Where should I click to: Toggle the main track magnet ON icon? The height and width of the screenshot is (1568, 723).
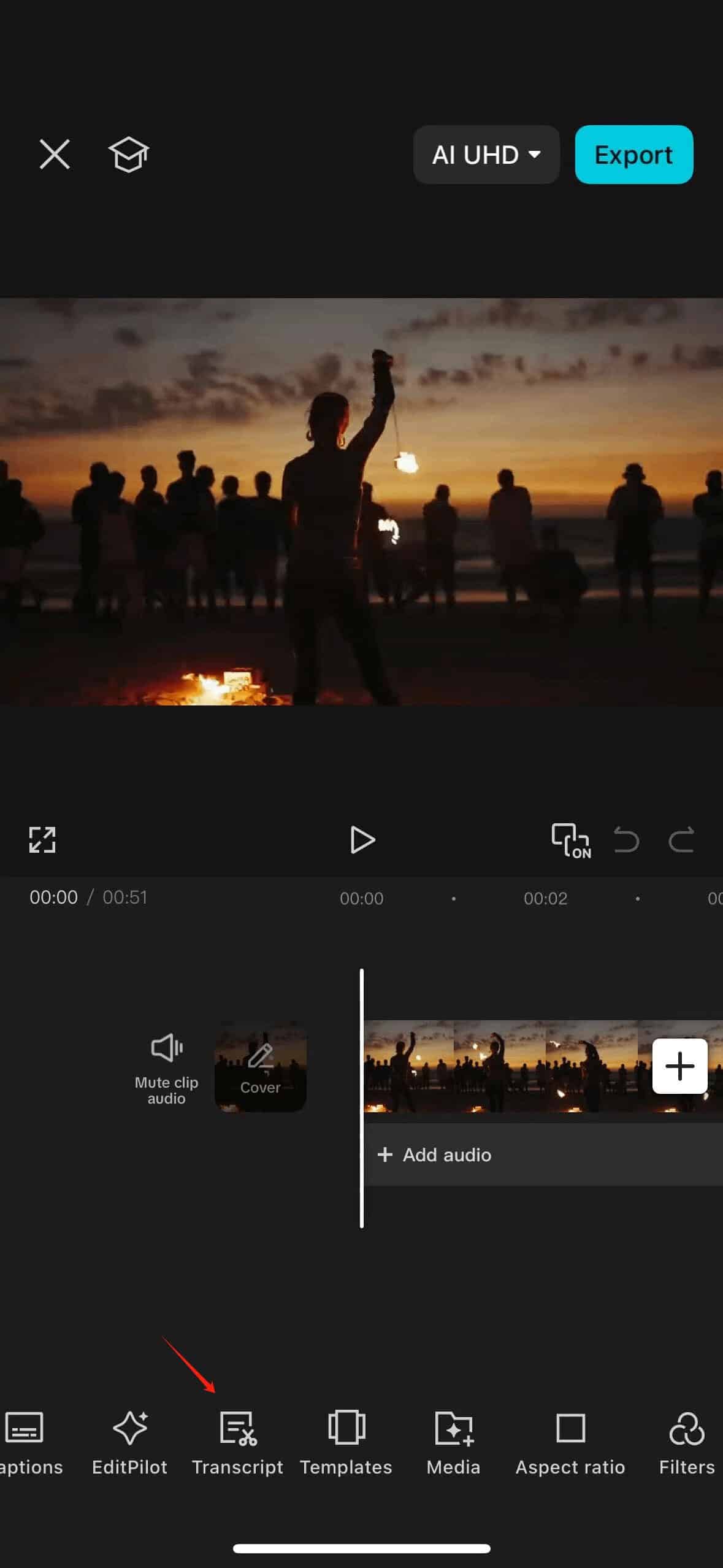coord(570,840)
